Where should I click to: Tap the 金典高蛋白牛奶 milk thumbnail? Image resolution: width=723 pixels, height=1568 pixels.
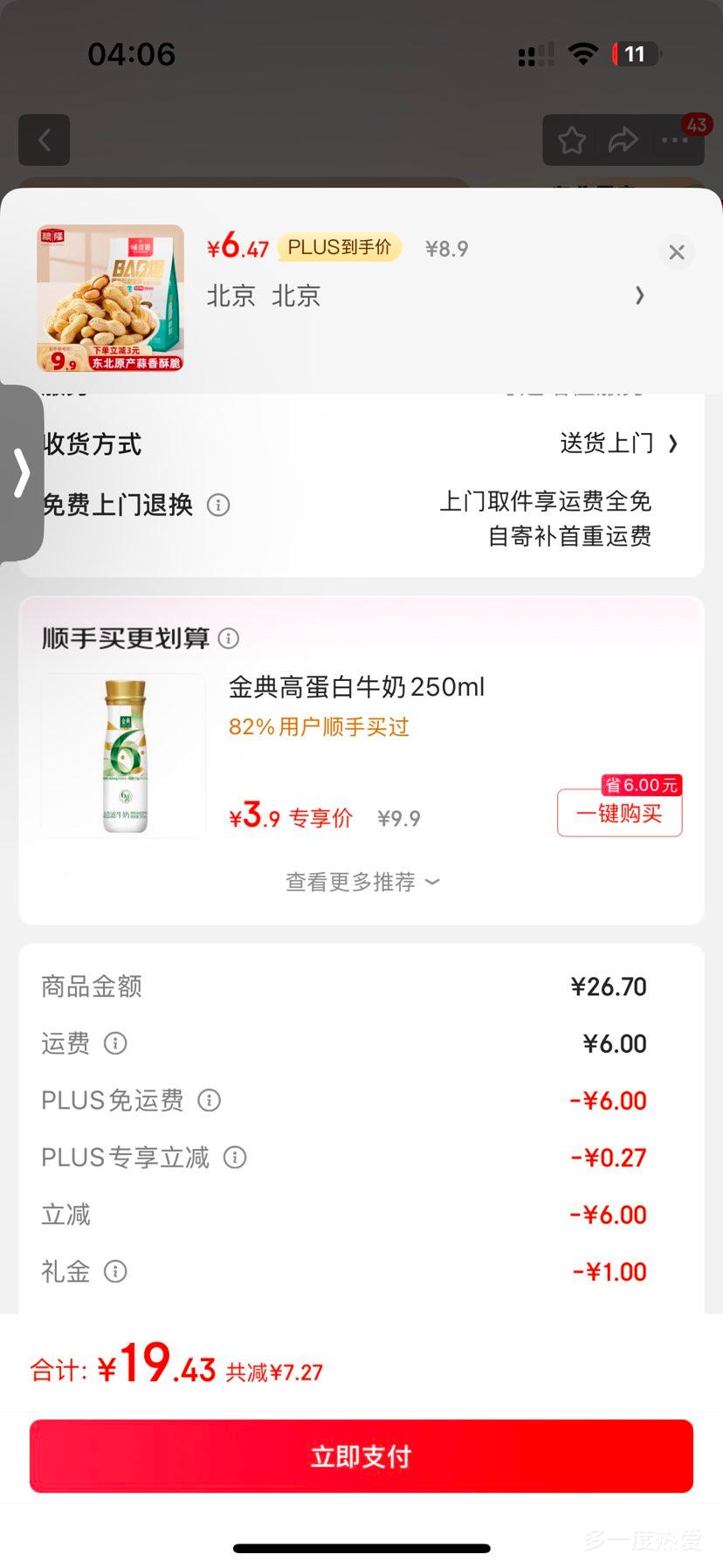coord(122,755)
